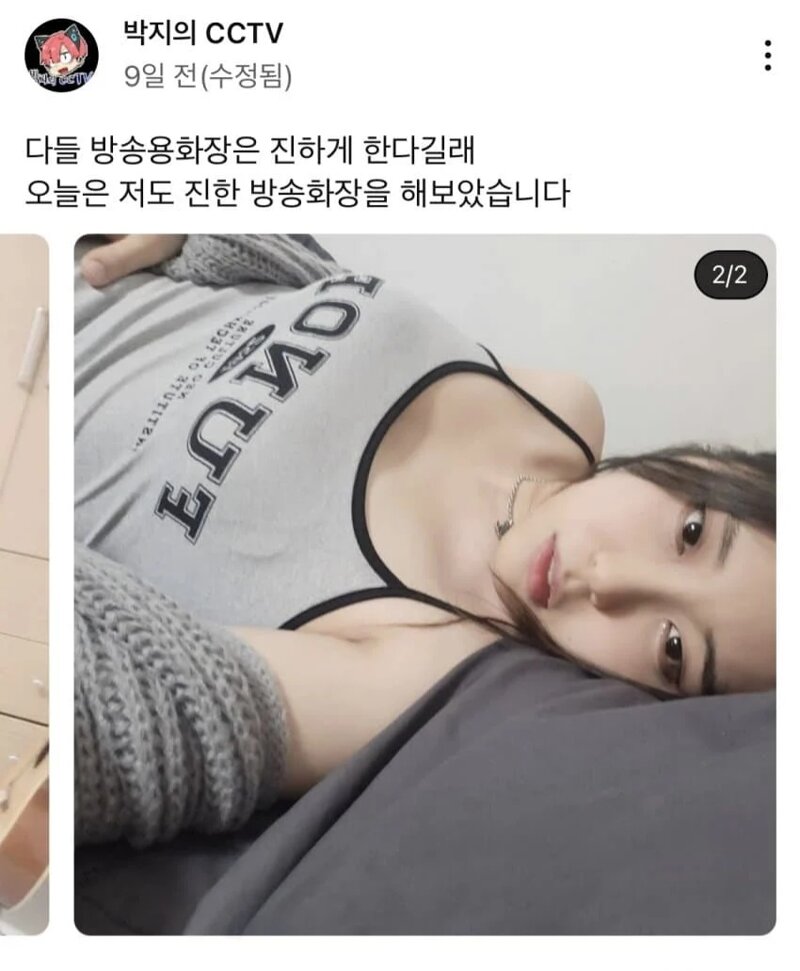
Task: Open the second photo of the post
Action: (424, 584)
